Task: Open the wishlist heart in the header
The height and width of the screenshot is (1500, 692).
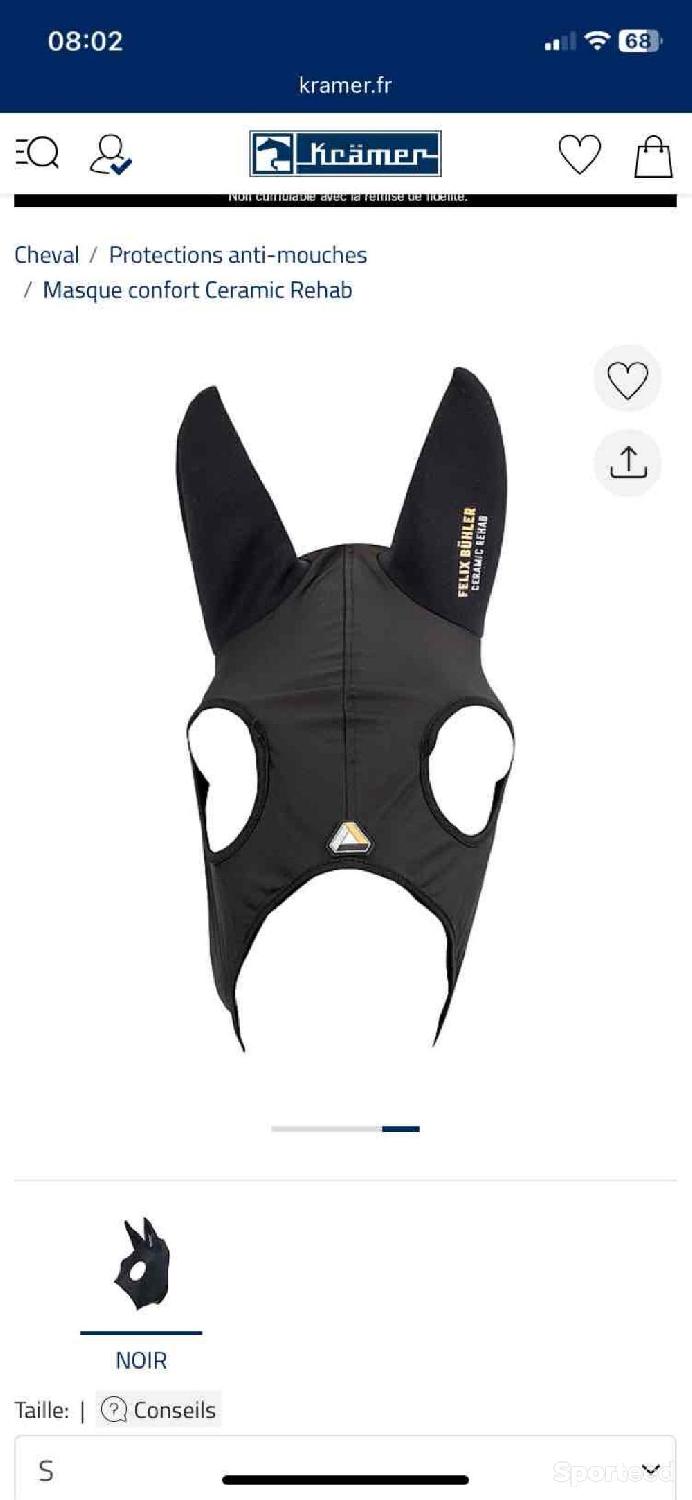Action: 579,155
